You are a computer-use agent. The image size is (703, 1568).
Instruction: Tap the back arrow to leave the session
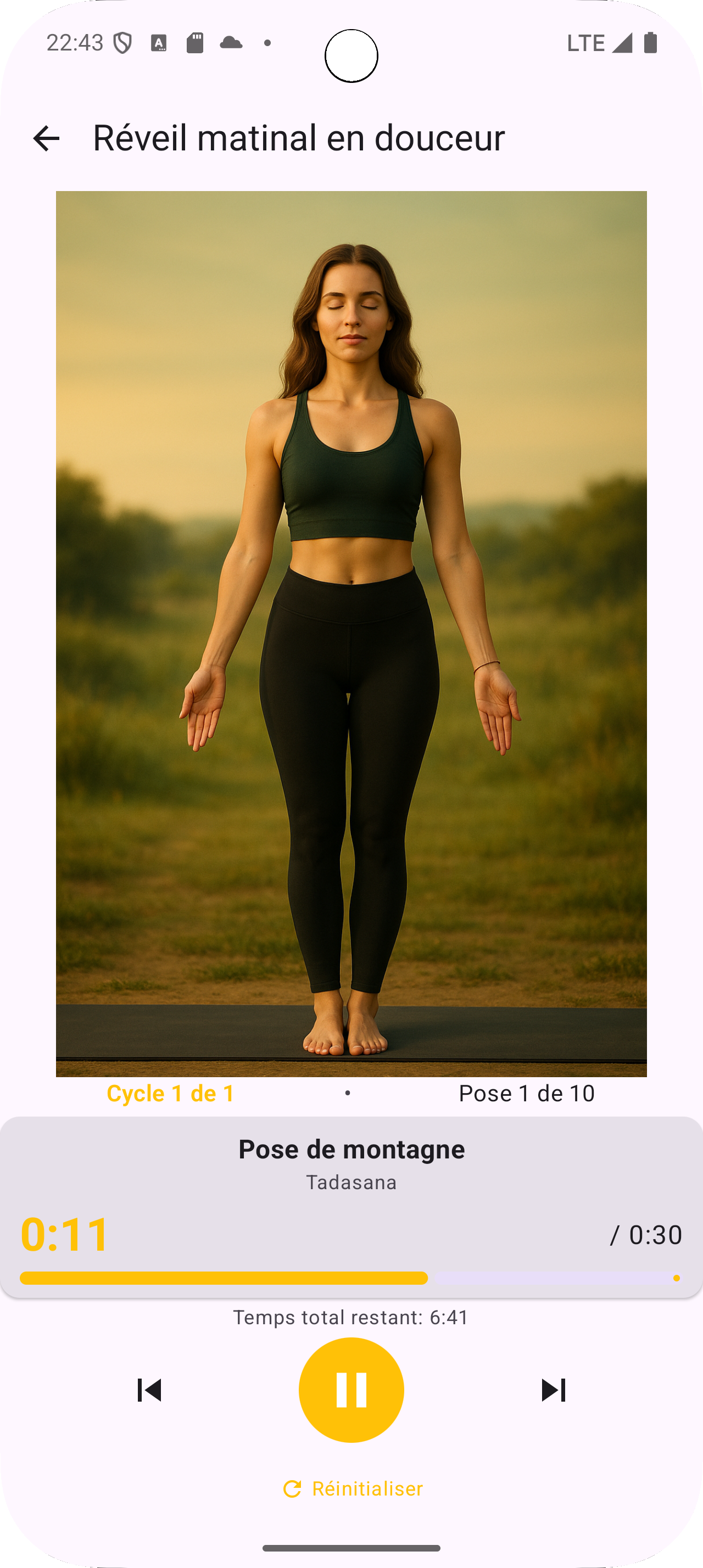[46, 139]
